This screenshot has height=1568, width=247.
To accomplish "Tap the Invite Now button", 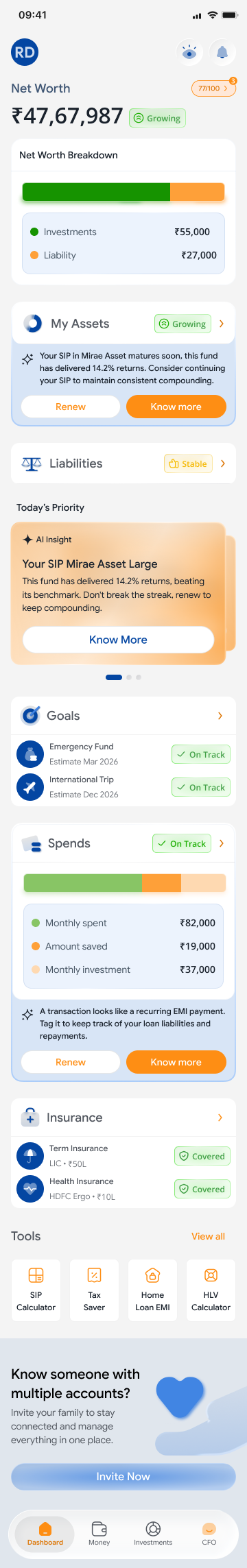I will [123, 1476].
